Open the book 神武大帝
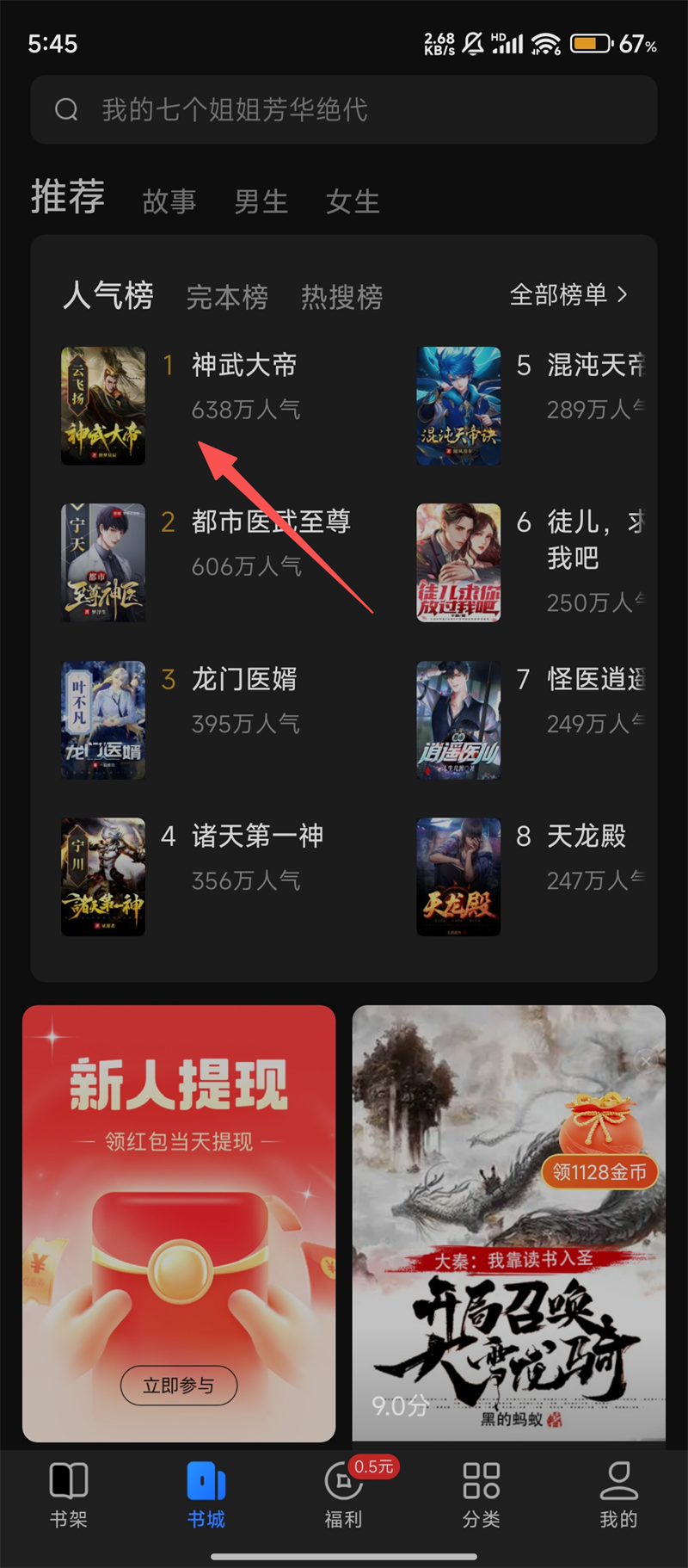Image resolution: width=688 pixels, height=1568 pixels. [x=243, y=366]
